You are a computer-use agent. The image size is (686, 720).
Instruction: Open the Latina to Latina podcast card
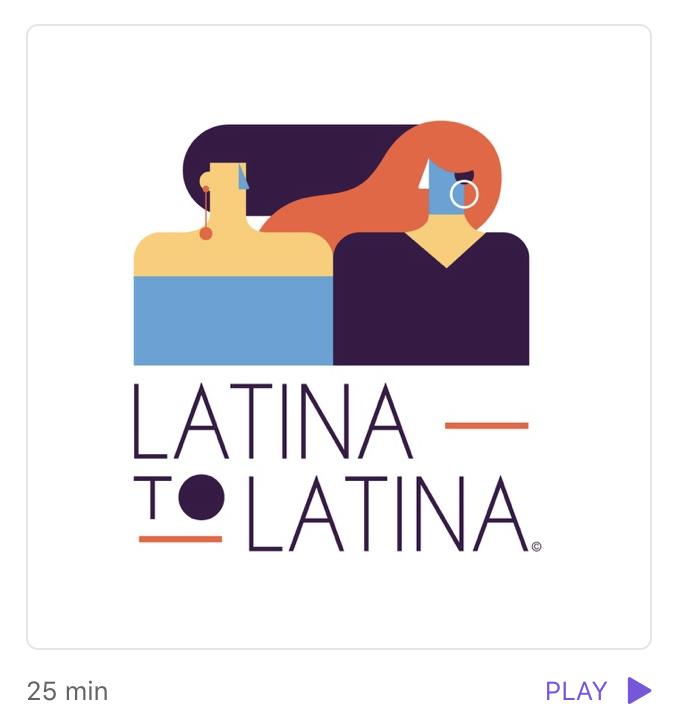(x=339, y=337)
